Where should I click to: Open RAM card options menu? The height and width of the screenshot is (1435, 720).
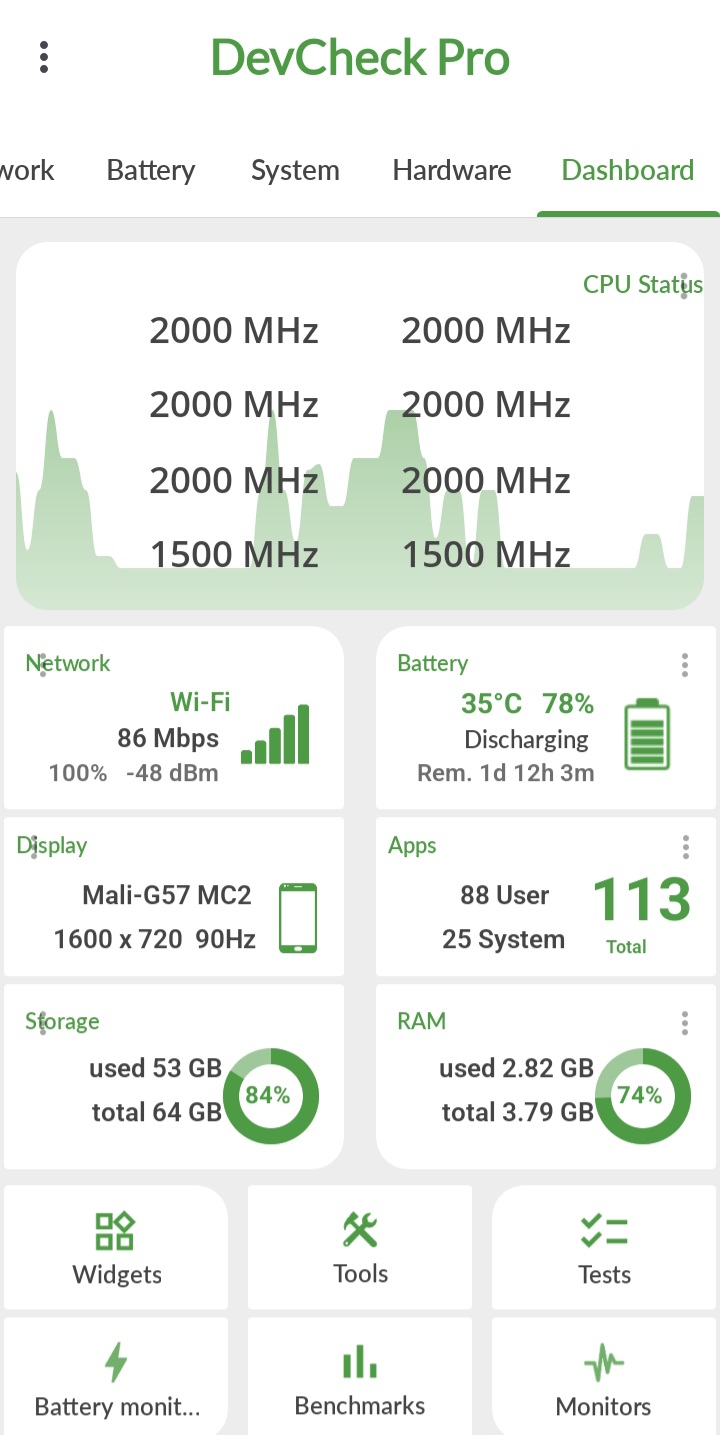click(x=685, y=1023)
